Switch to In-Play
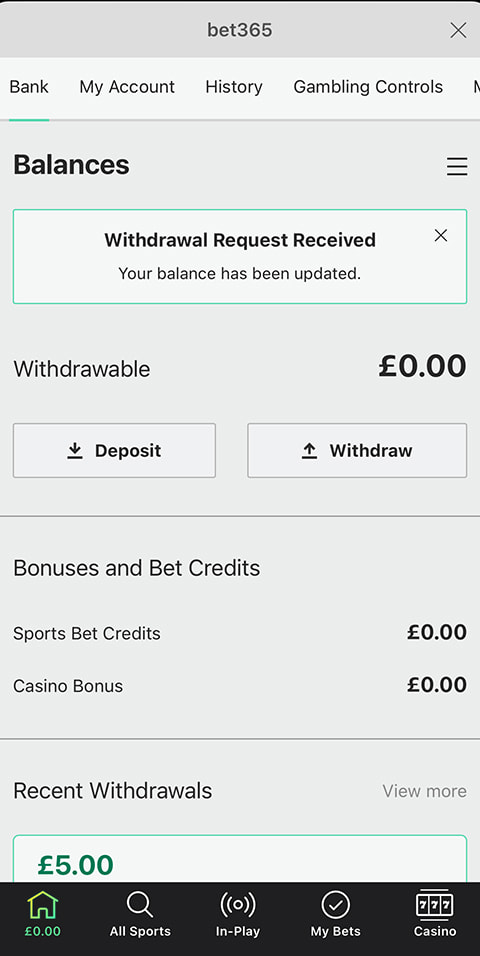The image size is (480, 956). point(238,915)
